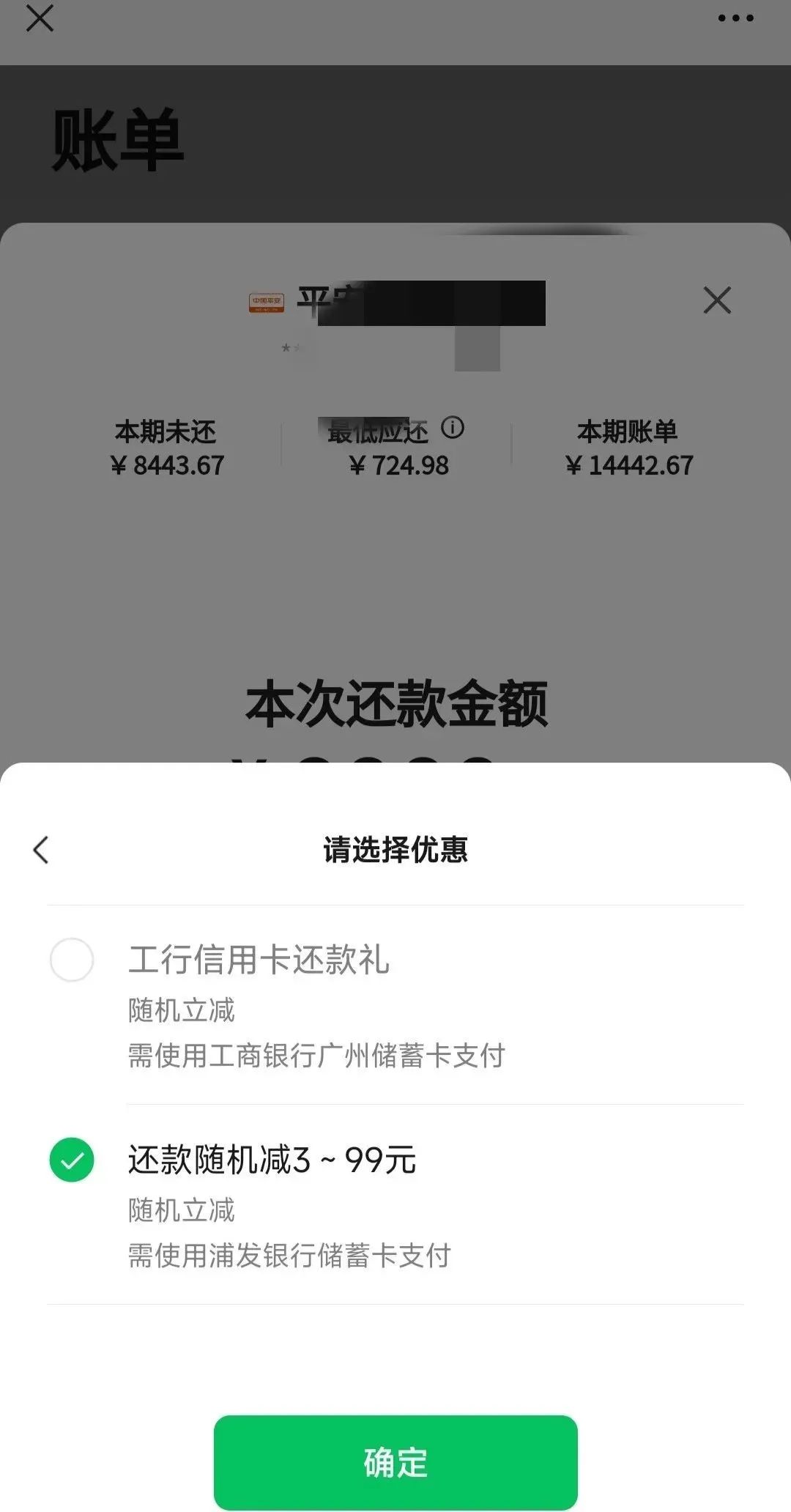Dismiss the repayment card with X
791x1512 pixels.
717,300
